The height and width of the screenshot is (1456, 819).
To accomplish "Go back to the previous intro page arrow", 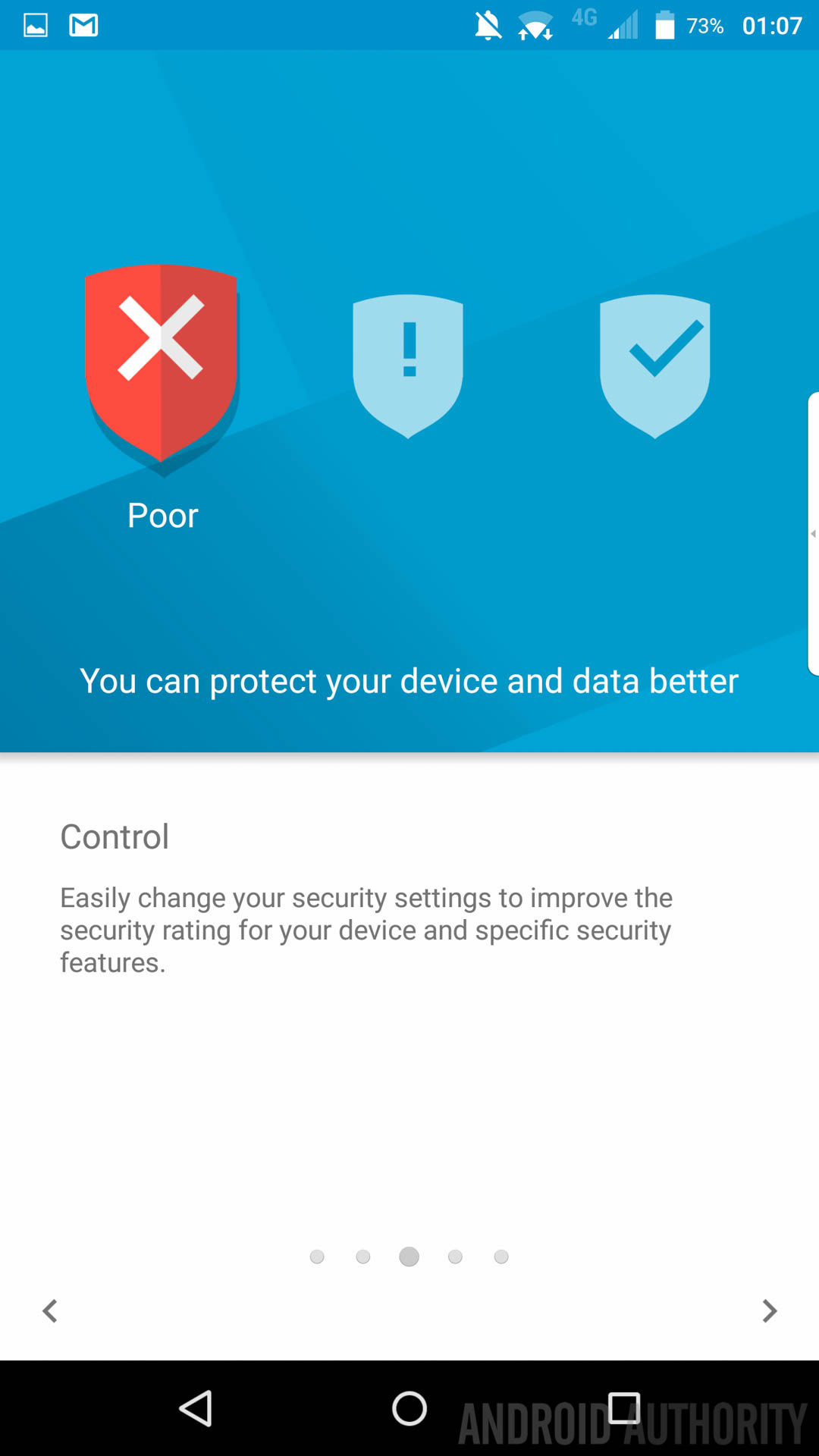I will (x=50, y=1310).
